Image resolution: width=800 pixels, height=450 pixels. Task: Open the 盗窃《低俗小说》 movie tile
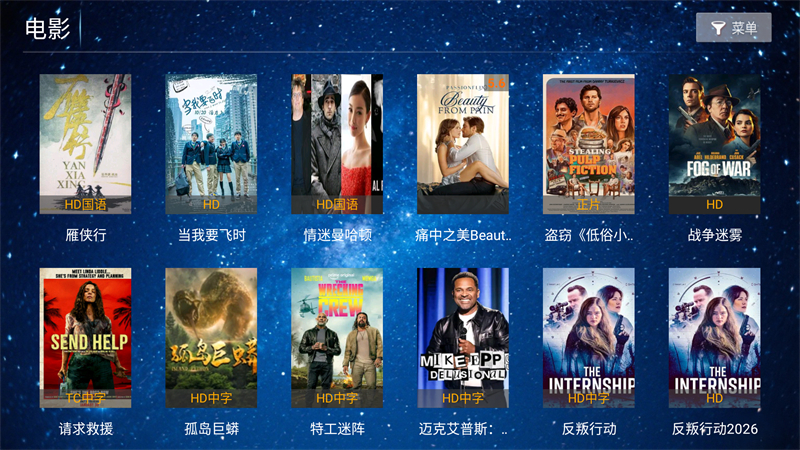coord(589,143)
